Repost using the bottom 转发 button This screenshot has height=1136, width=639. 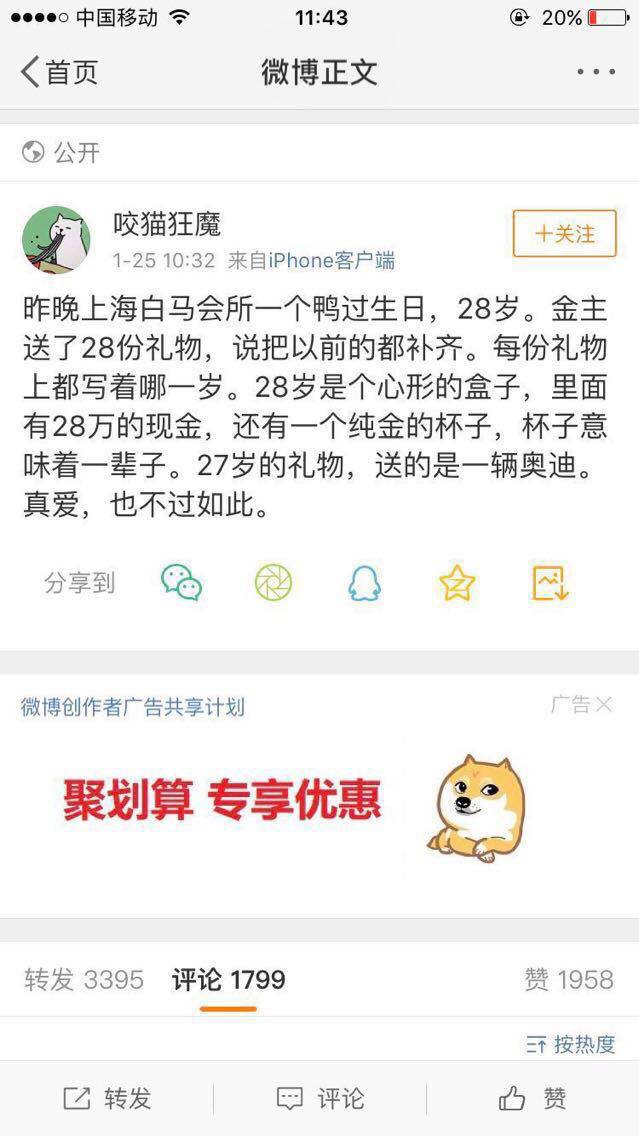(107, 1099)
